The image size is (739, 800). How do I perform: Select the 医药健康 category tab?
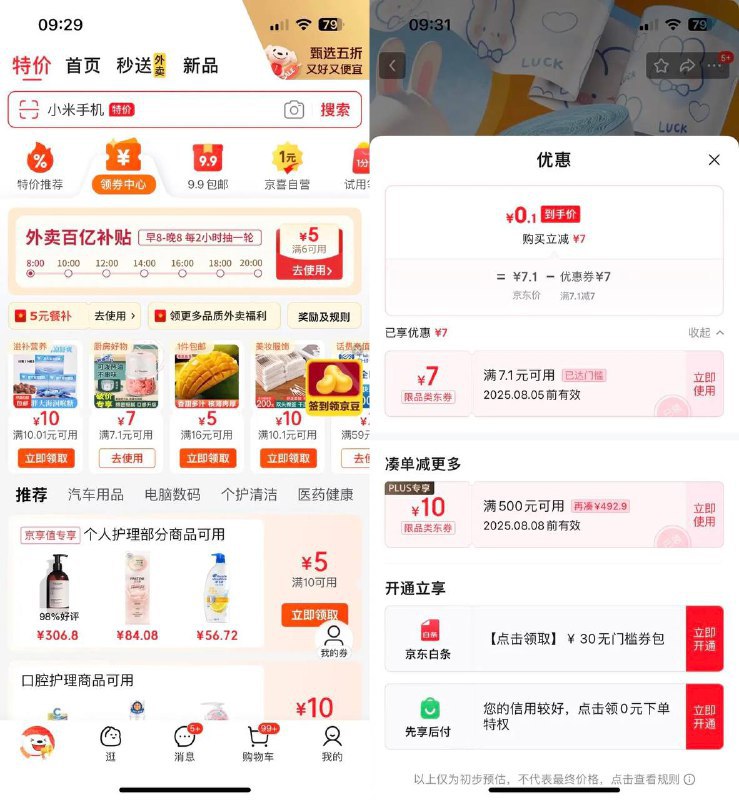point(325,495)
